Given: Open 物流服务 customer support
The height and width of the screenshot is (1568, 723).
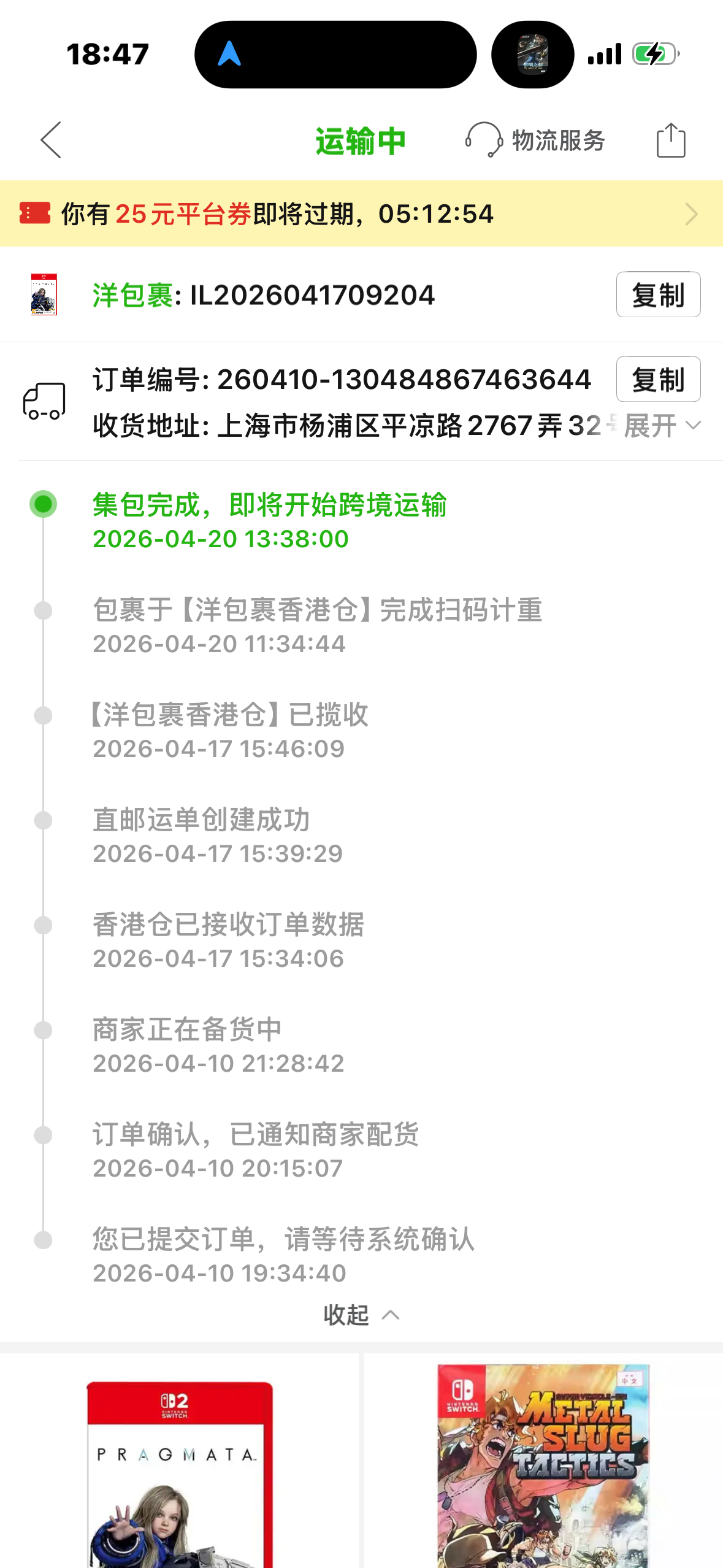Looking at the screenshot, I should tap(536, 140).
